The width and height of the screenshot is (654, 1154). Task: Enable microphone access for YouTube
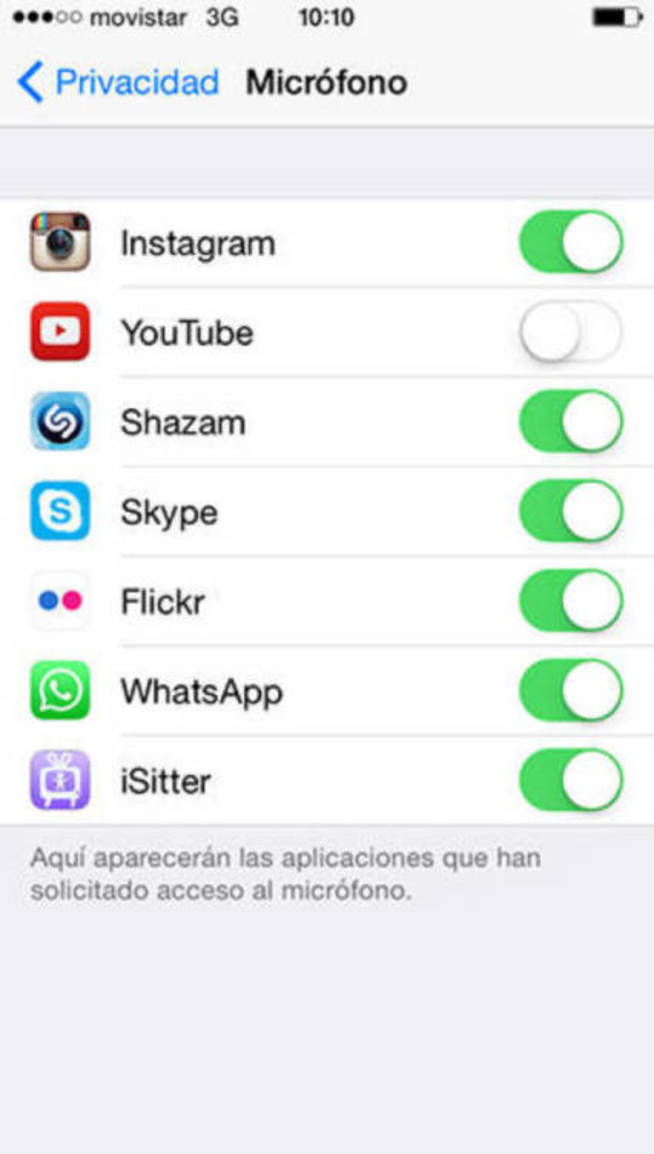point(570,332)
